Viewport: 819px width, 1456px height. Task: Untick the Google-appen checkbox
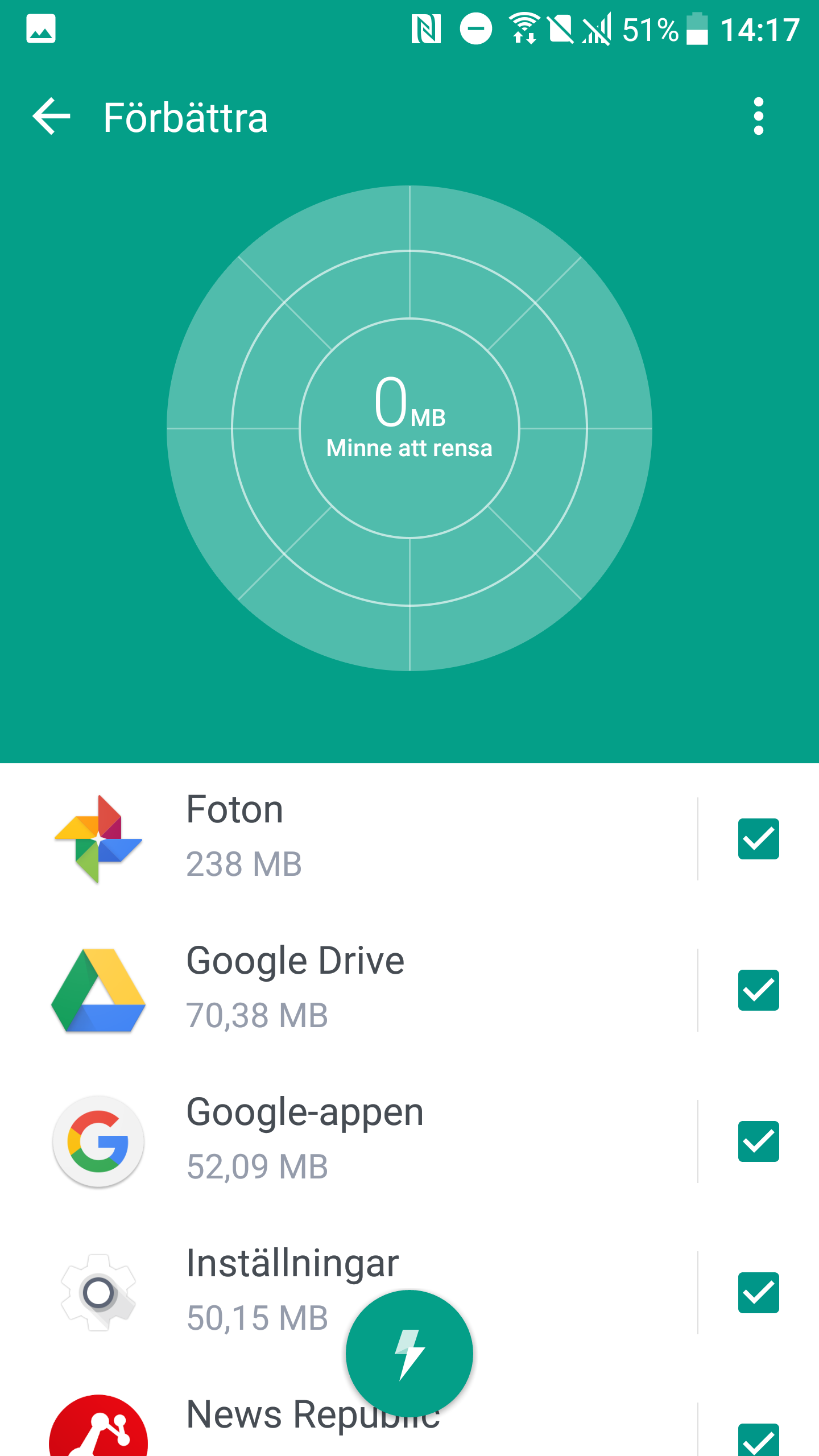pos(758,1141)
